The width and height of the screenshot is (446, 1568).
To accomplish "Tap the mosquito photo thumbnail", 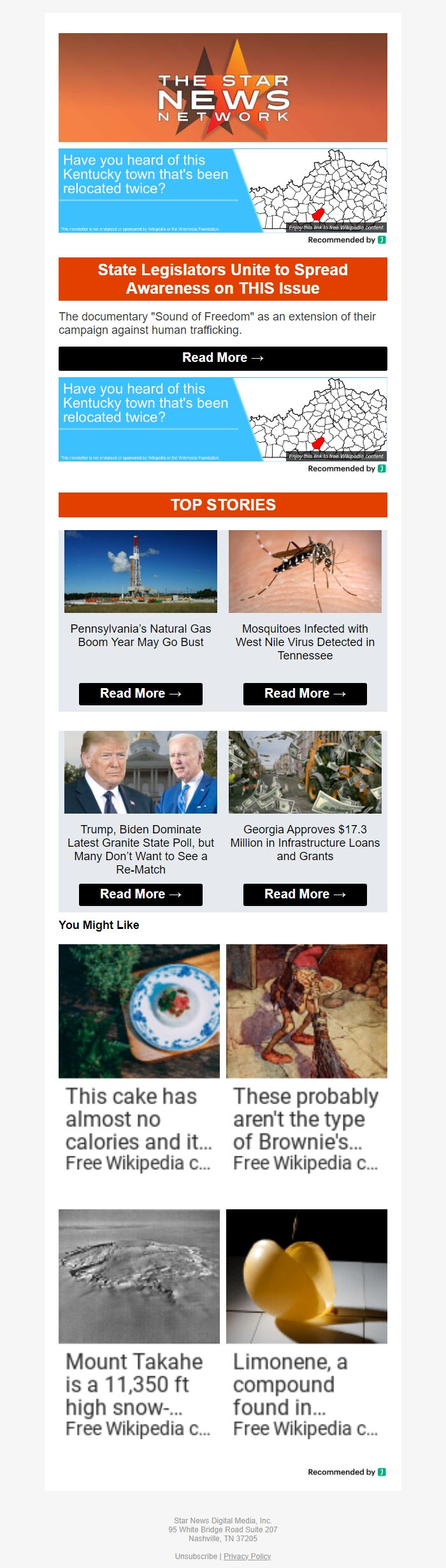I will point(305,572).
